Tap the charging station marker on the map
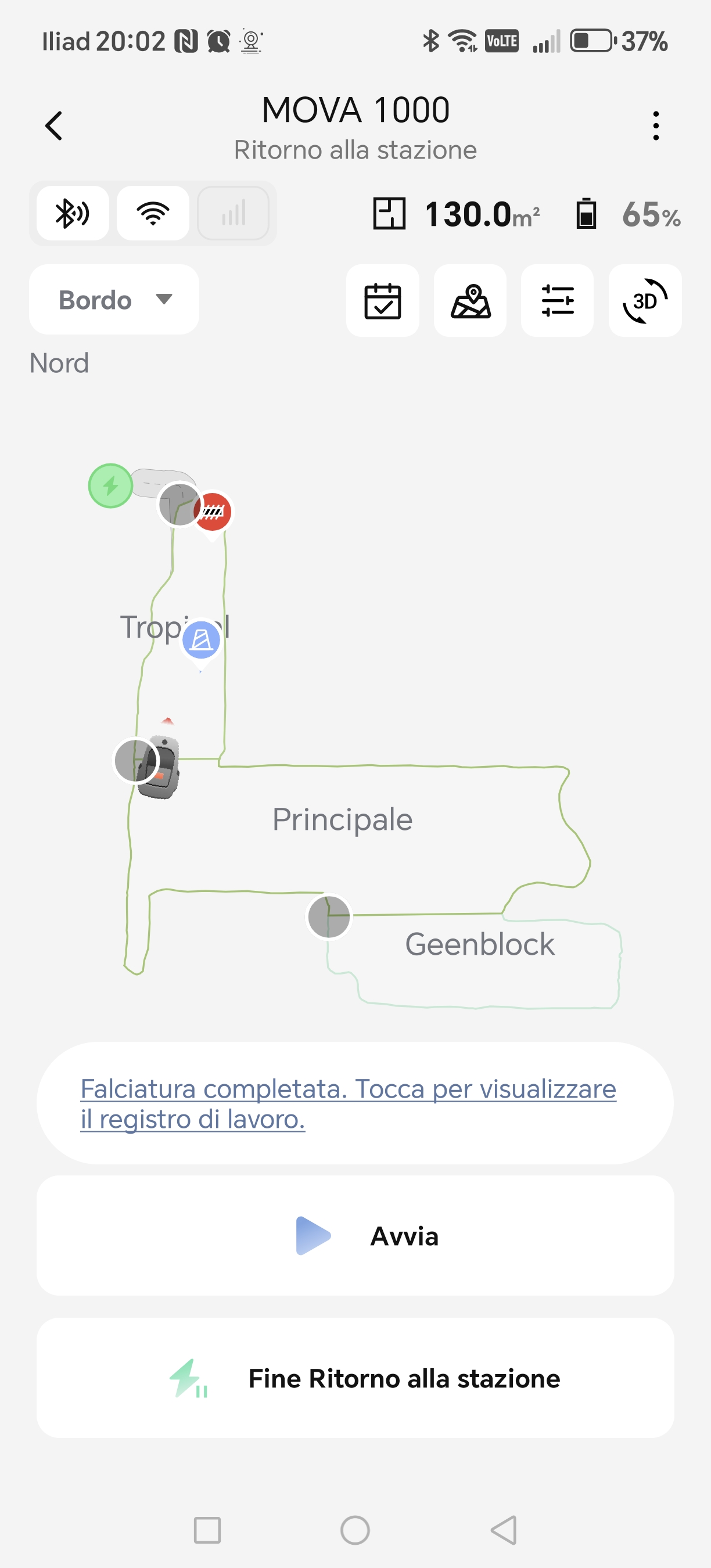 (111, 485)
